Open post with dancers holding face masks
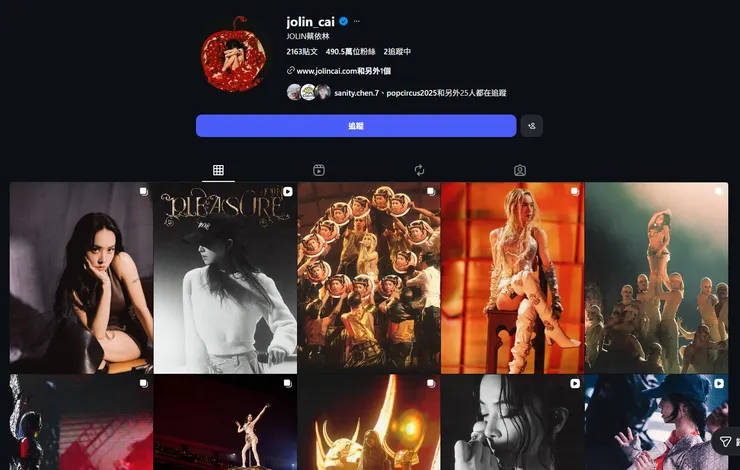 point(368,278)
